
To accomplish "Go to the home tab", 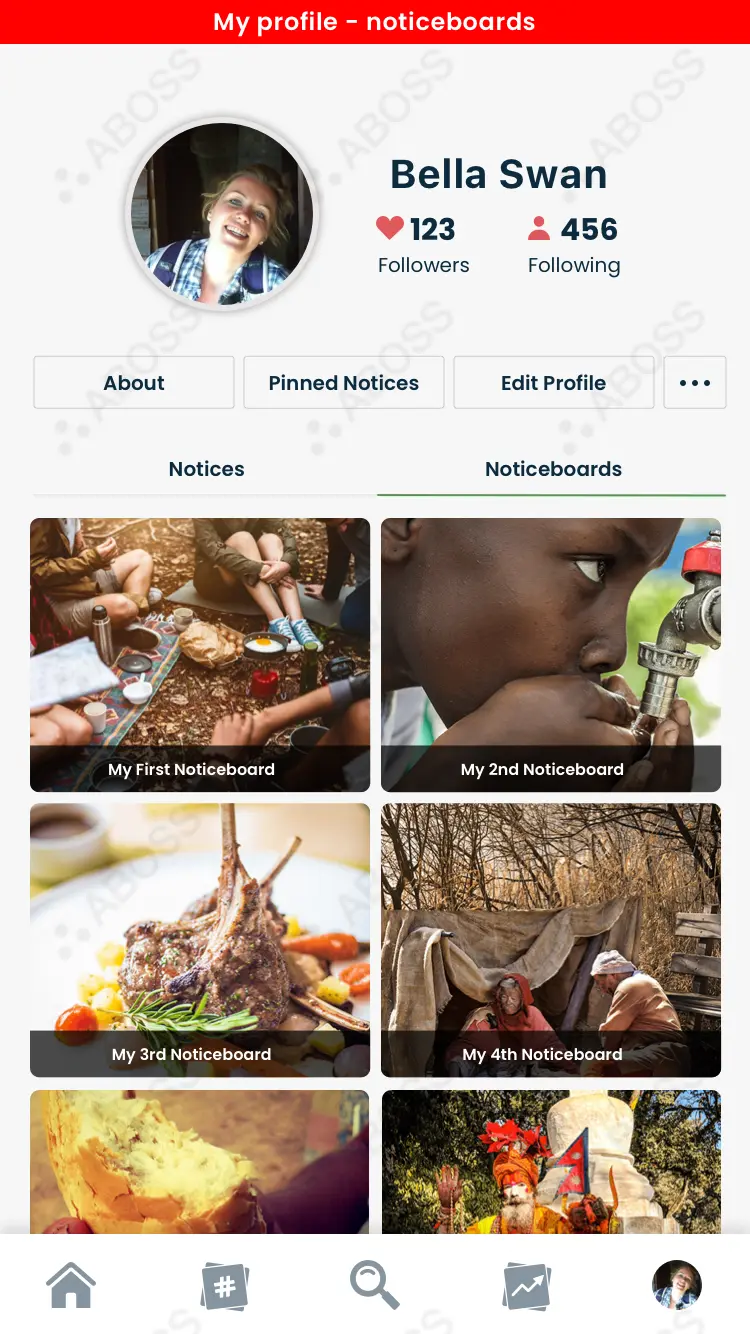I will tap(72, 1285).
